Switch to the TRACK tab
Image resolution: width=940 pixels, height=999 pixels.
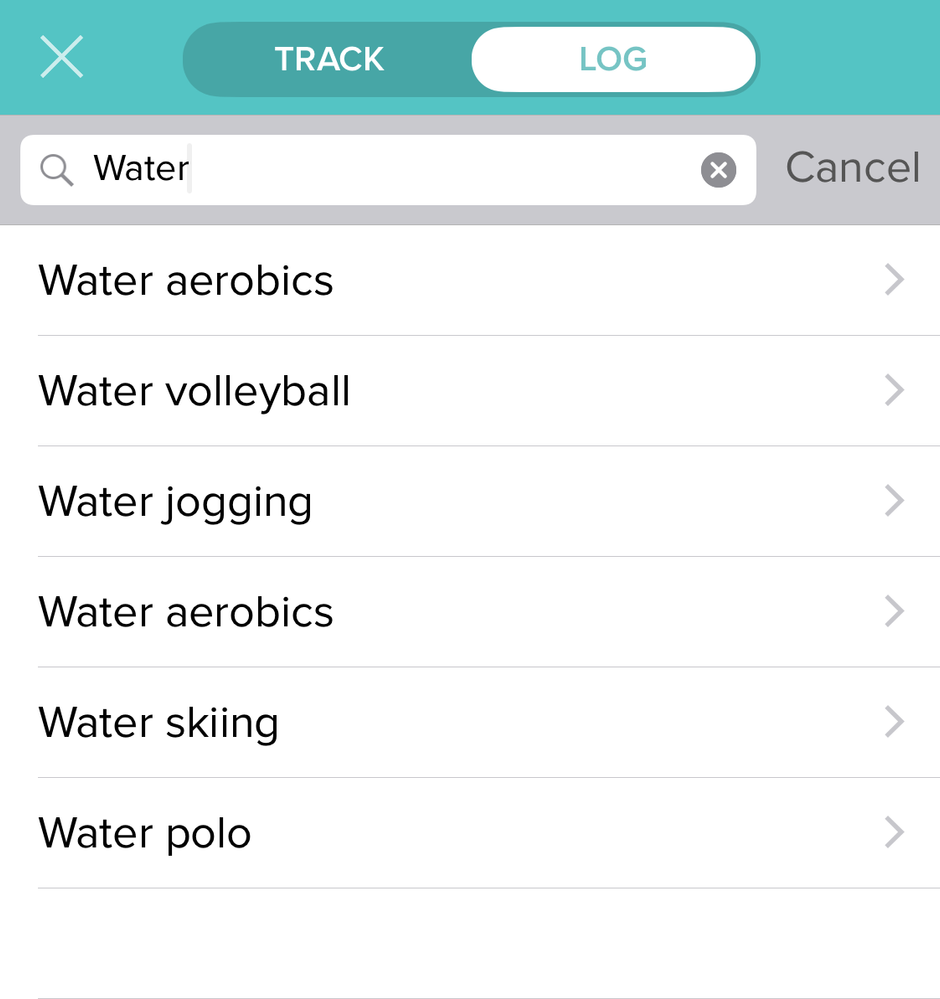[329, 59]
